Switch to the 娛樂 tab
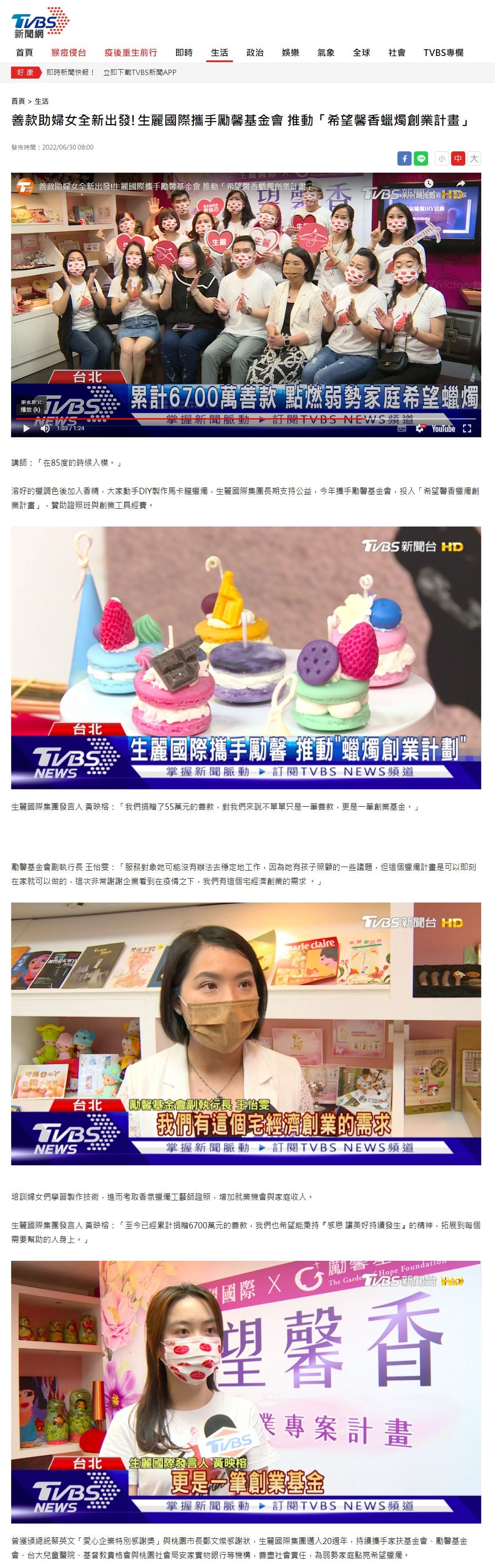 [x=290, y=52]
